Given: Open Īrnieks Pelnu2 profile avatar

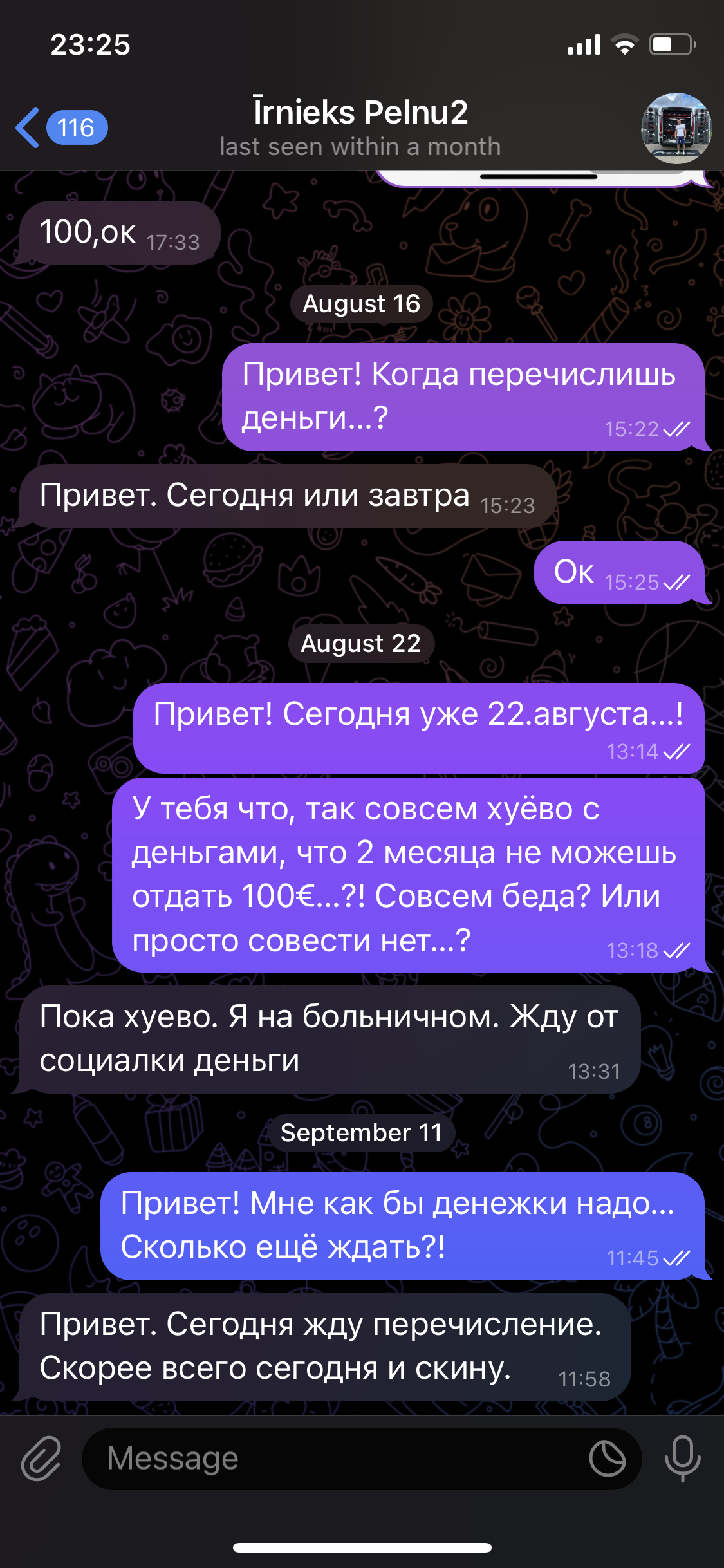Looking at the screenshot, I should [x=676, y=128].
